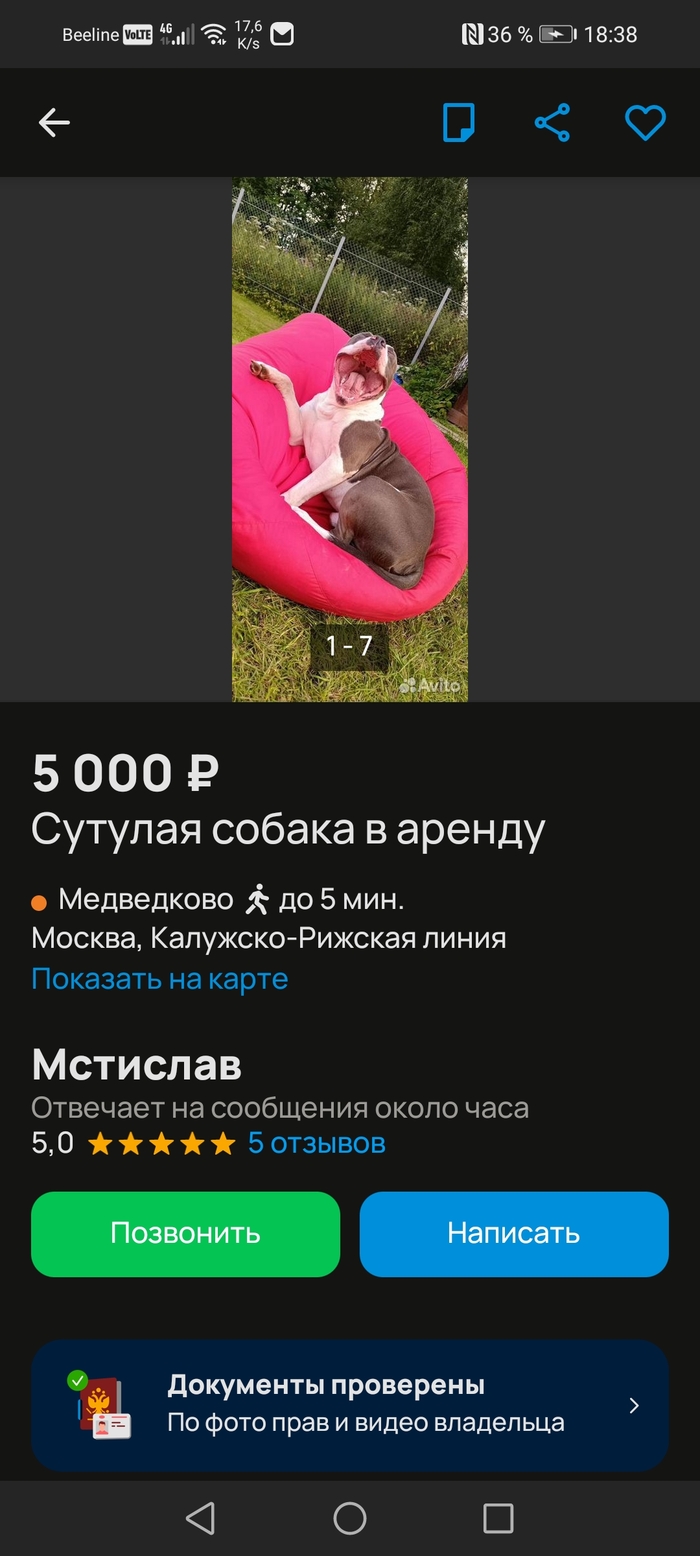This screenshot has width=700, height=1556.
Task: Share this listing
Action: (x=552, y=123)
